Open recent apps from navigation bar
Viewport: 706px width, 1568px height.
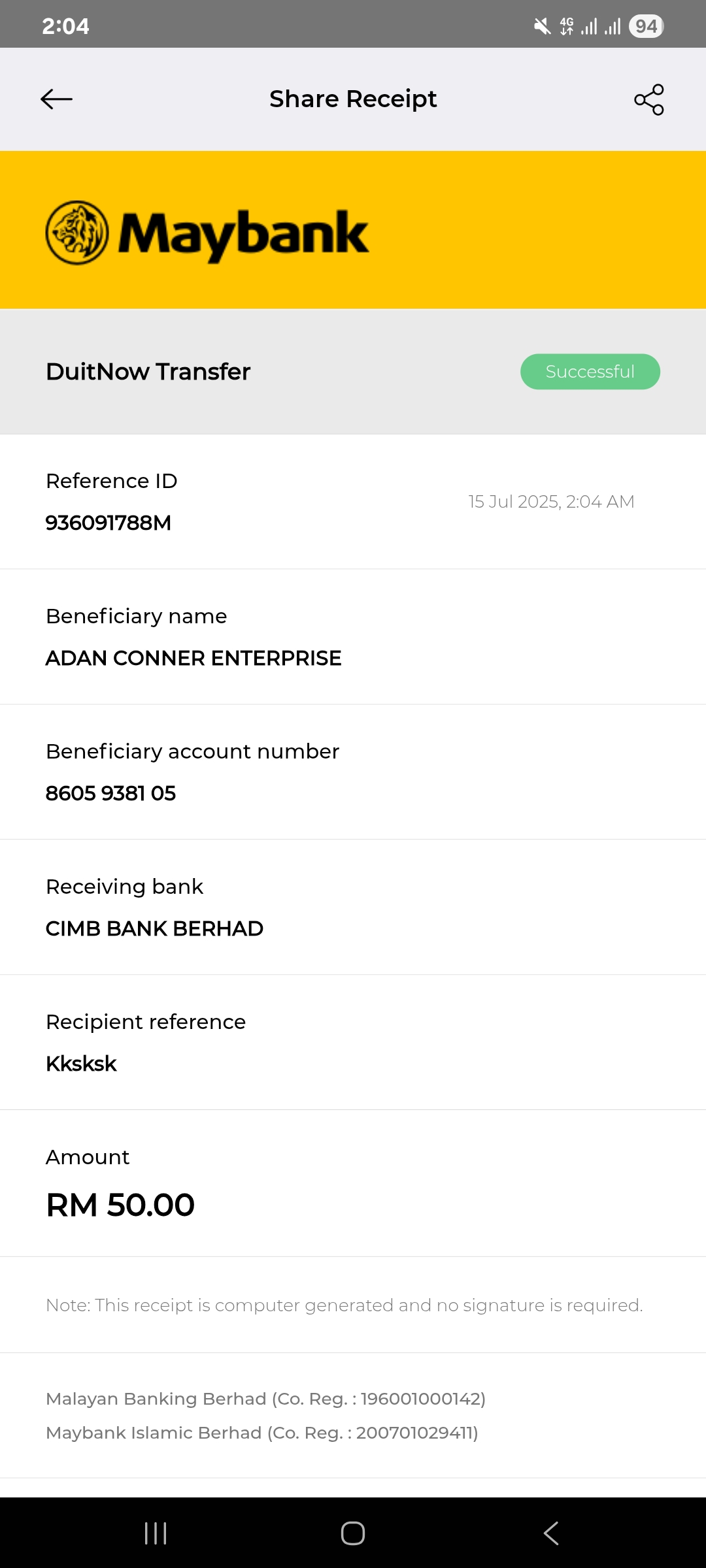point(156,1533)
